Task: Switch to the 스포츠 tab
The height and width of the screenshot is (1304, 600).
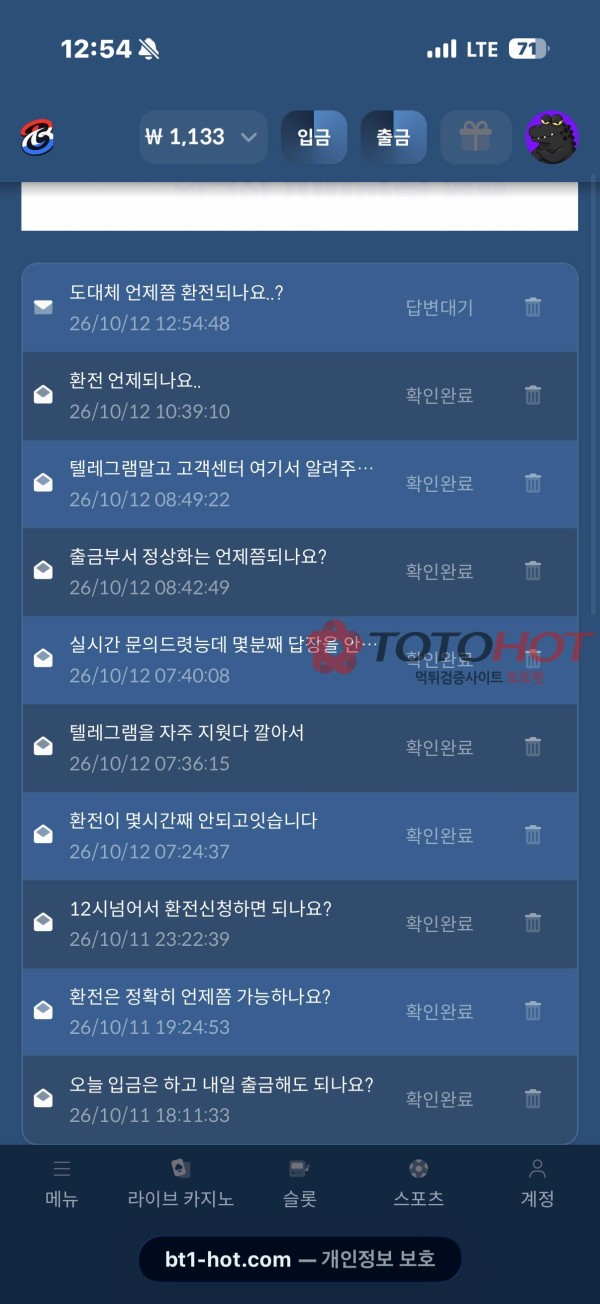Action: click(x=419, y=1183)
